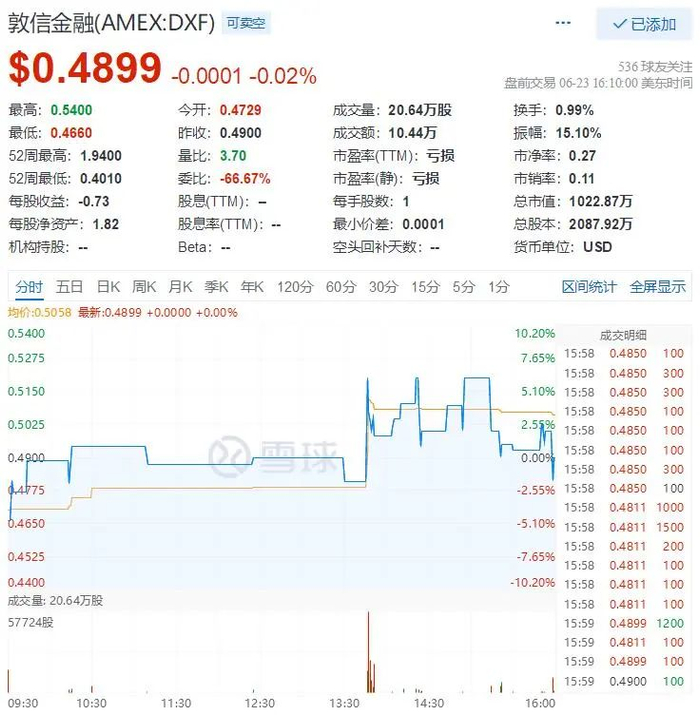The image size is (700, 715).
Task: Enter 全屏显示 fullscreen chart mode
Action: (x=657, y=287)
